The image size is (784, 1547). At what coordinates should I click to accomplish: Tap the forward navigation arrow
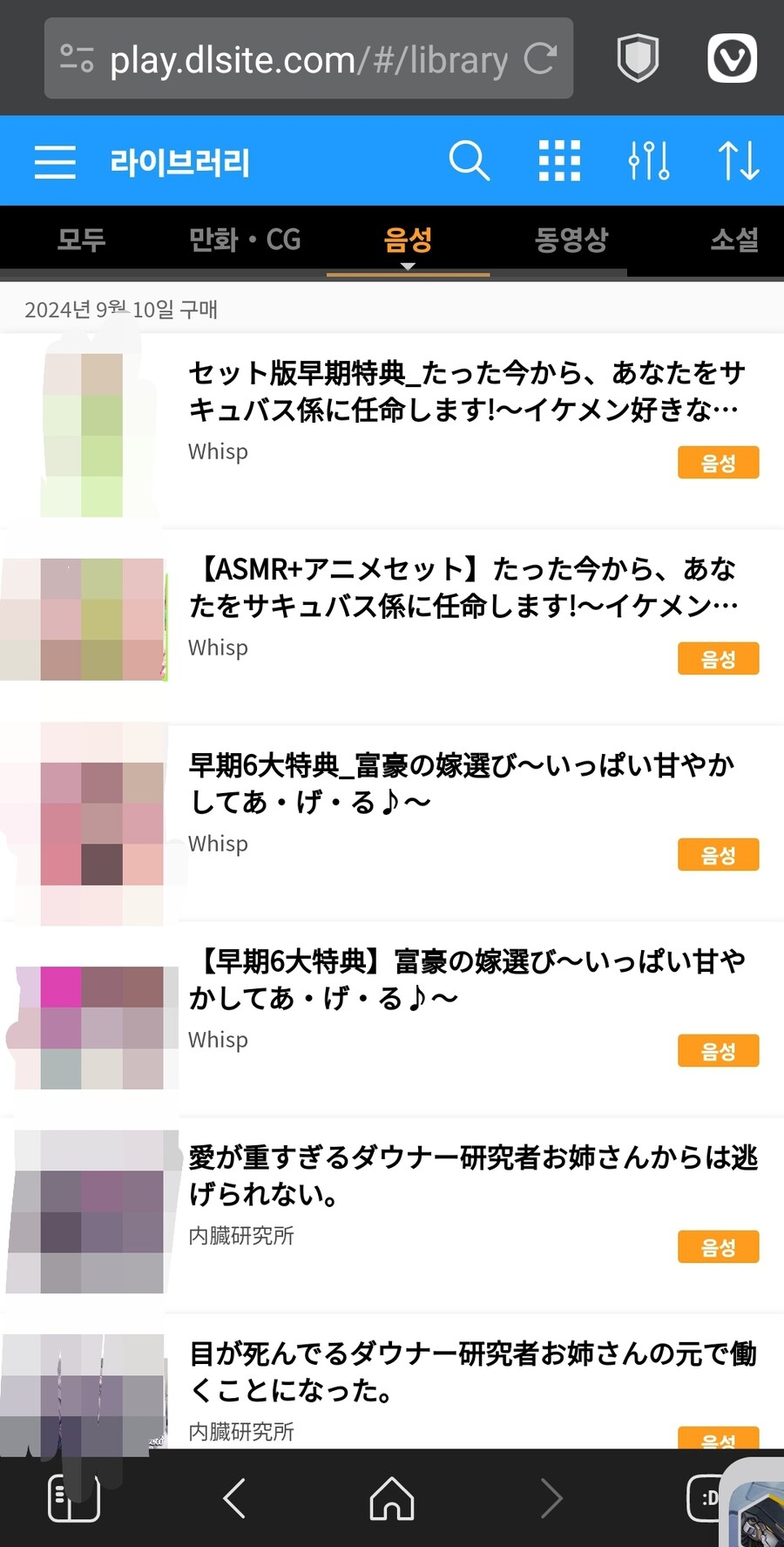tap(551, 1497)
